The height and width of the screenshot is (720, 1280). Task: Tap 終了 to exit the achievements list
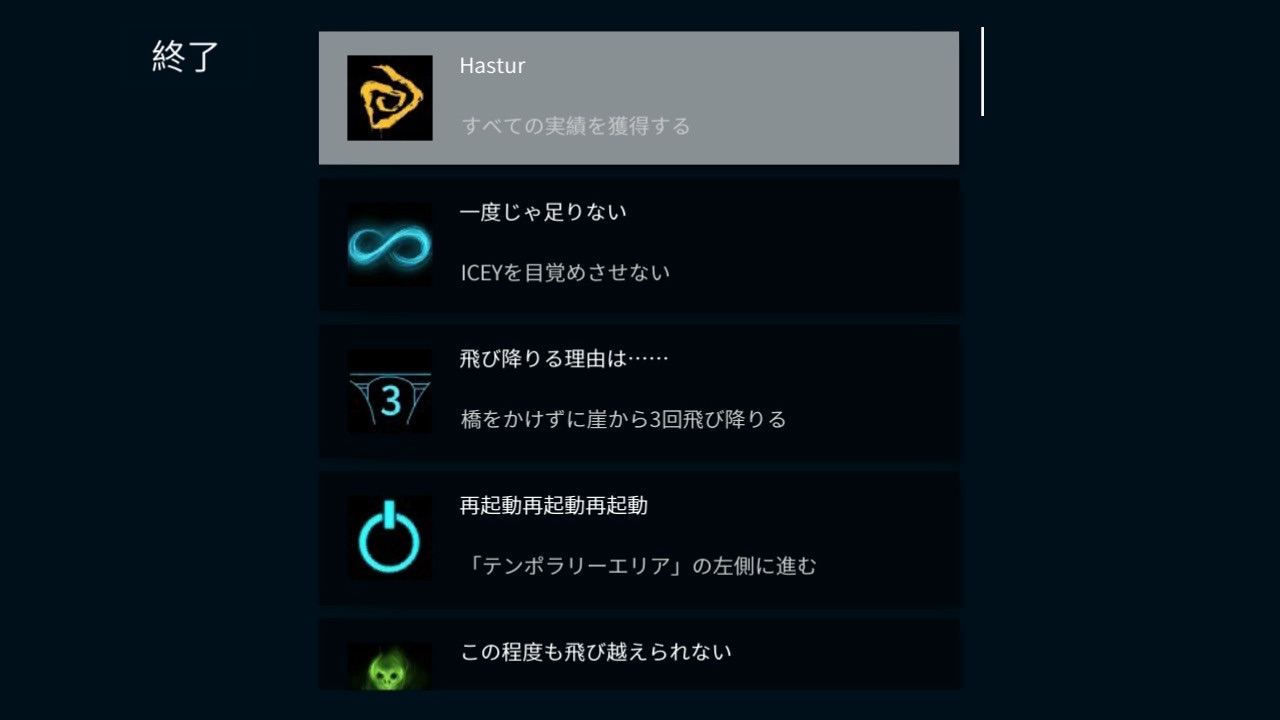point(185,56)
